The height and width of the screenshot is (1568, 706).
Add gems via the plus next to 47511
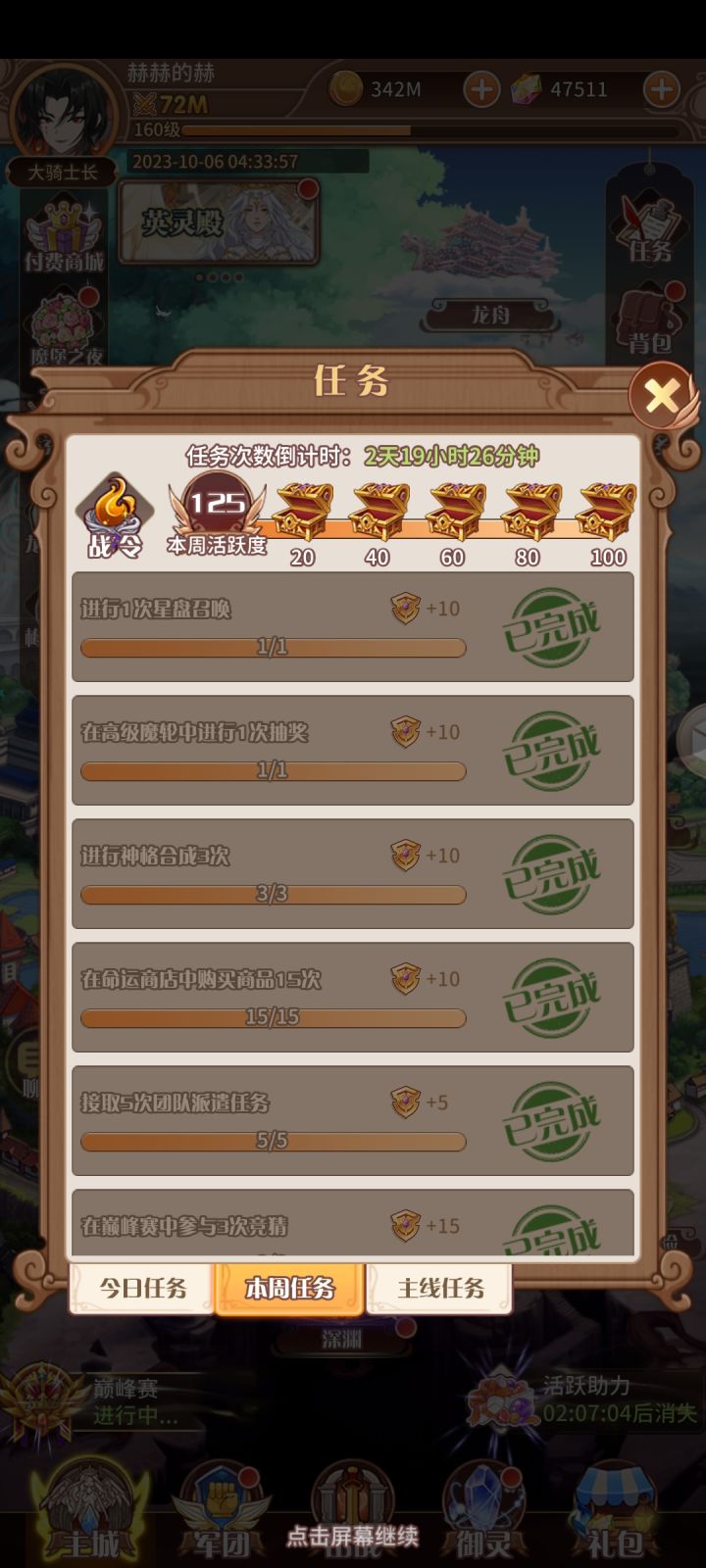coord(660,89)
